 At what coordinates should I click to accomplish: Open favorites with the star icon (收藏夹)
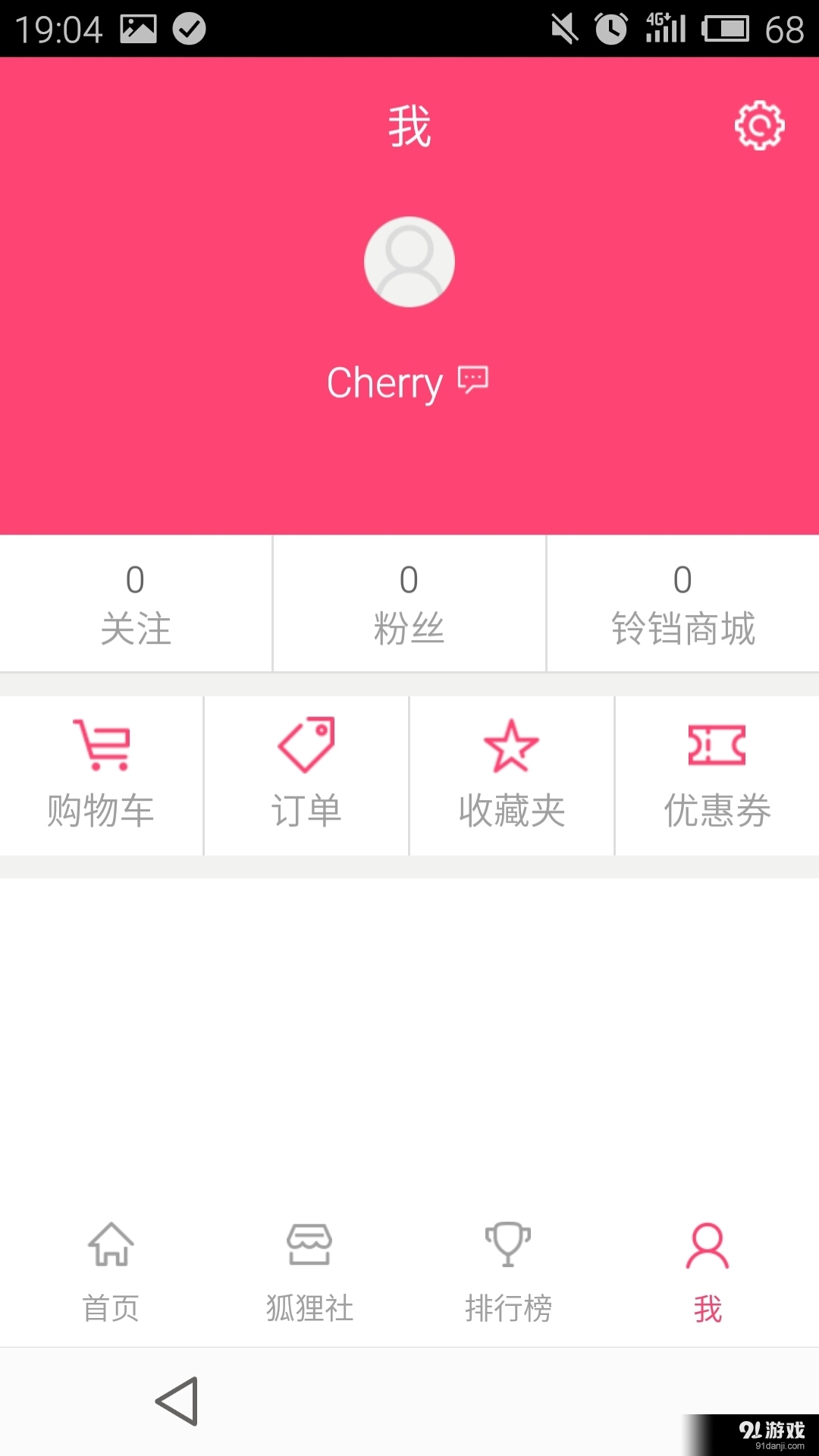pos(512,773)
